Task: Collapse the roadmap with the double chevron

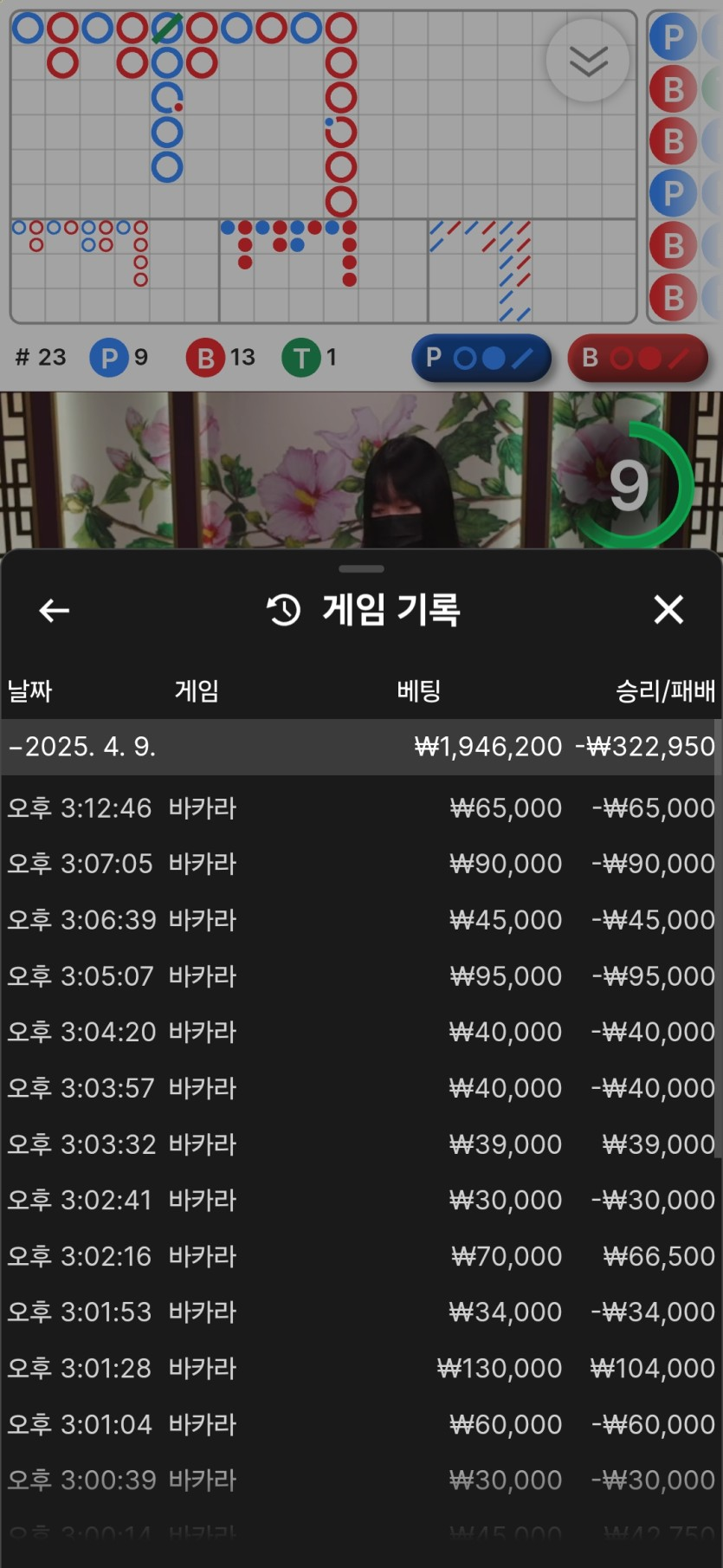Action: tap(589, 62)
